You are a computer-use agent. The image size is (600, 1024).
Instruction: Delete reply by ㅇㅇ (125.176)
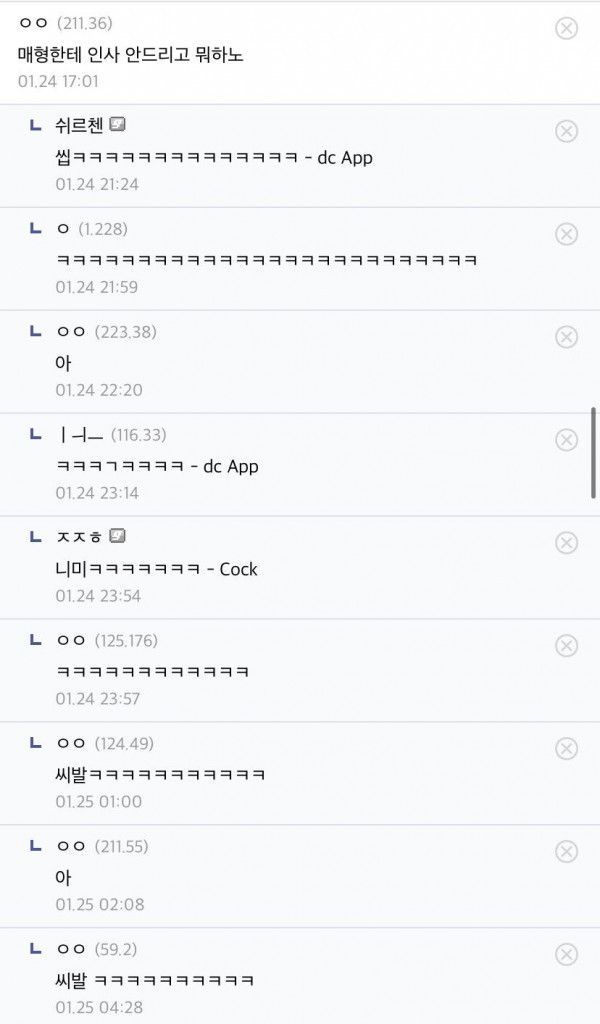566,645
